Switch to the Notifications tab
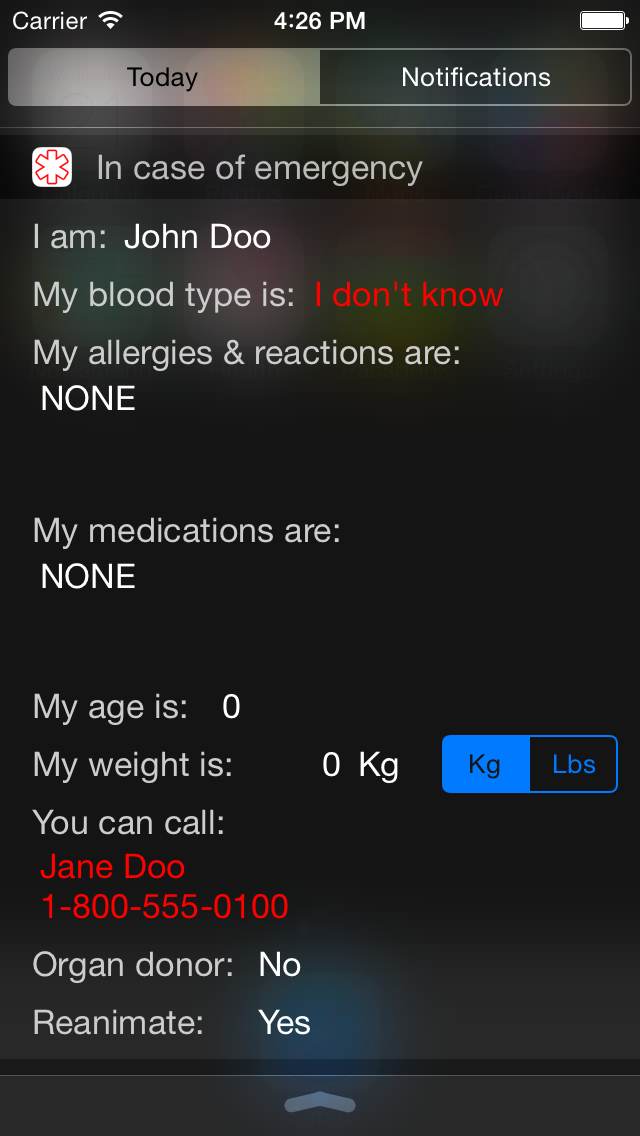The width and height of the screenshot is (640, 1136). [475, 78]
